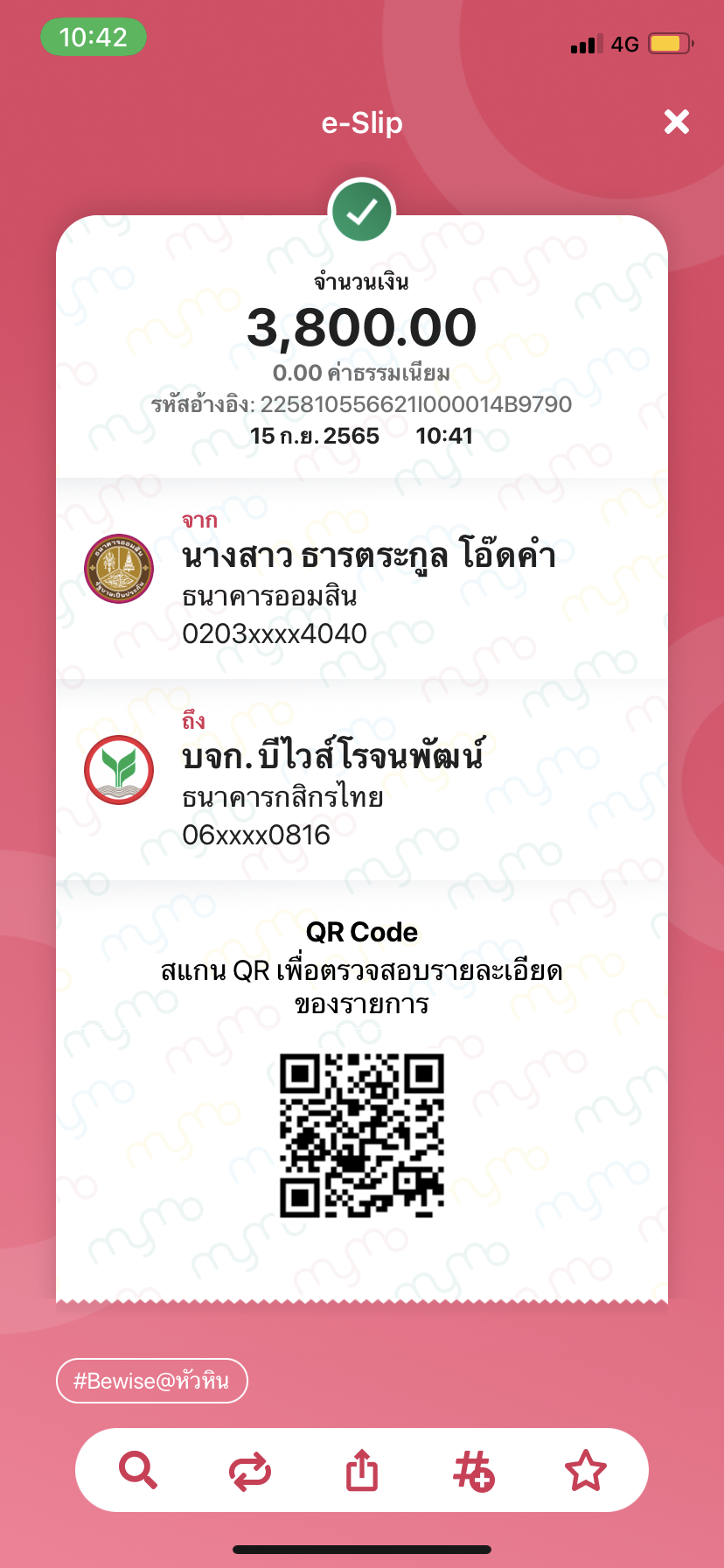Tap the #Bewise@หัวหิน hashtag chip
The height and width of the screenshot is (1568, 724).
[x=152, y=1380]
